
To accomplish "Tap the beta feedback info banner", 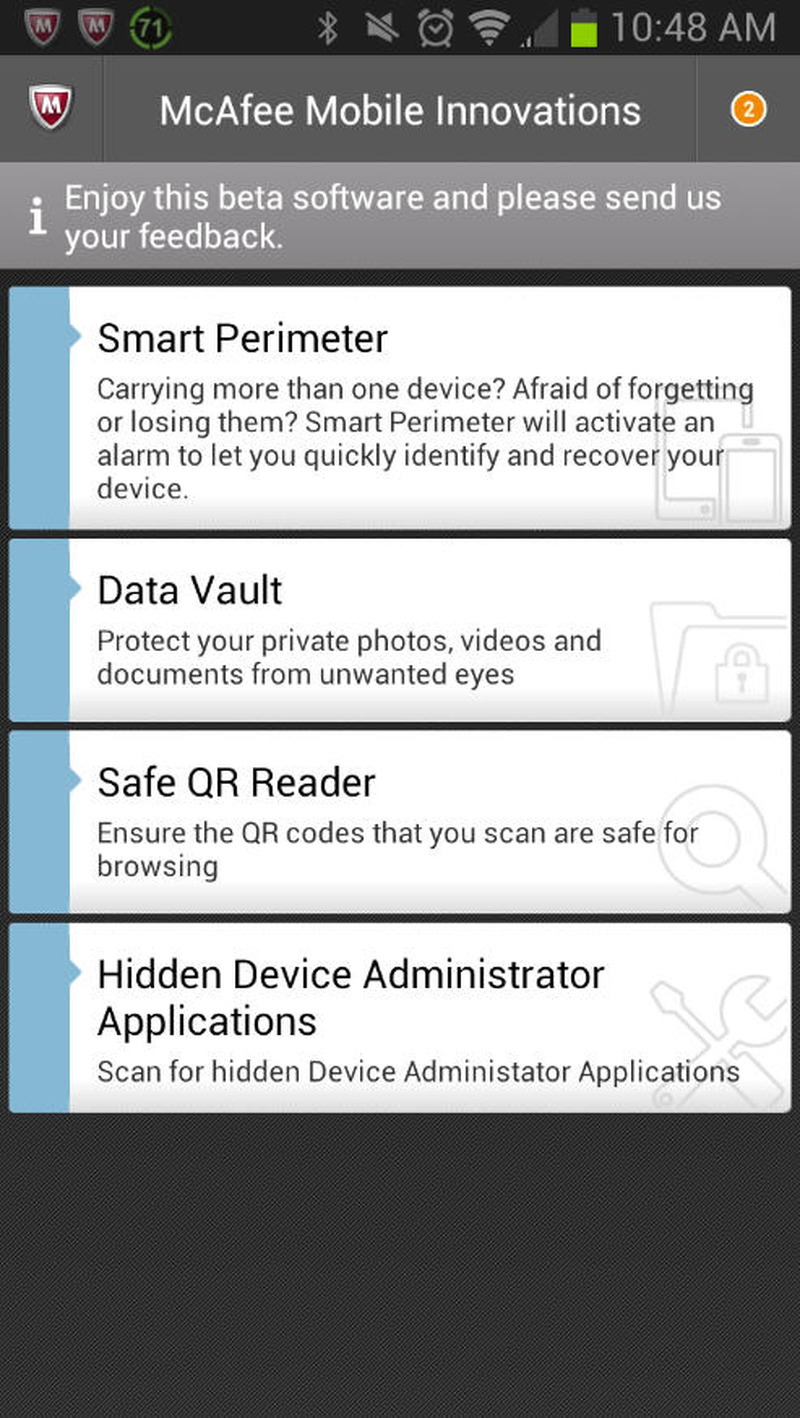I will 400,216.
